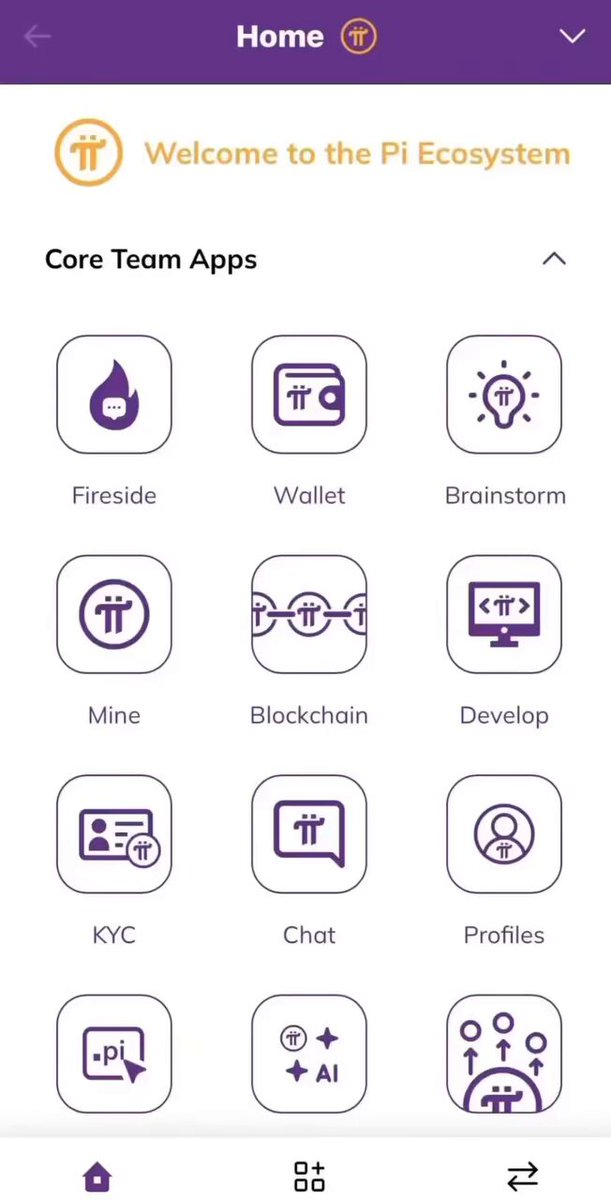The height and width of the screenshot is (1200, 611).
Task: Open the Profiles app
Action: coord(504,834)
